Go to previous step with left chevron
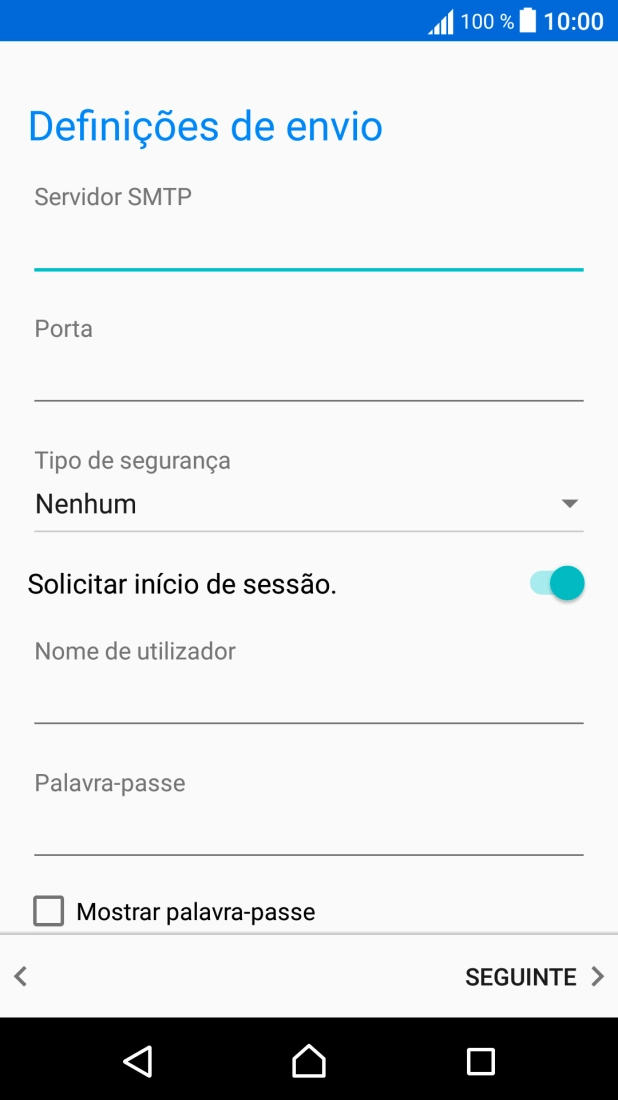The width and height of the screenshot is (618, 1100). [x=21, y=977]
